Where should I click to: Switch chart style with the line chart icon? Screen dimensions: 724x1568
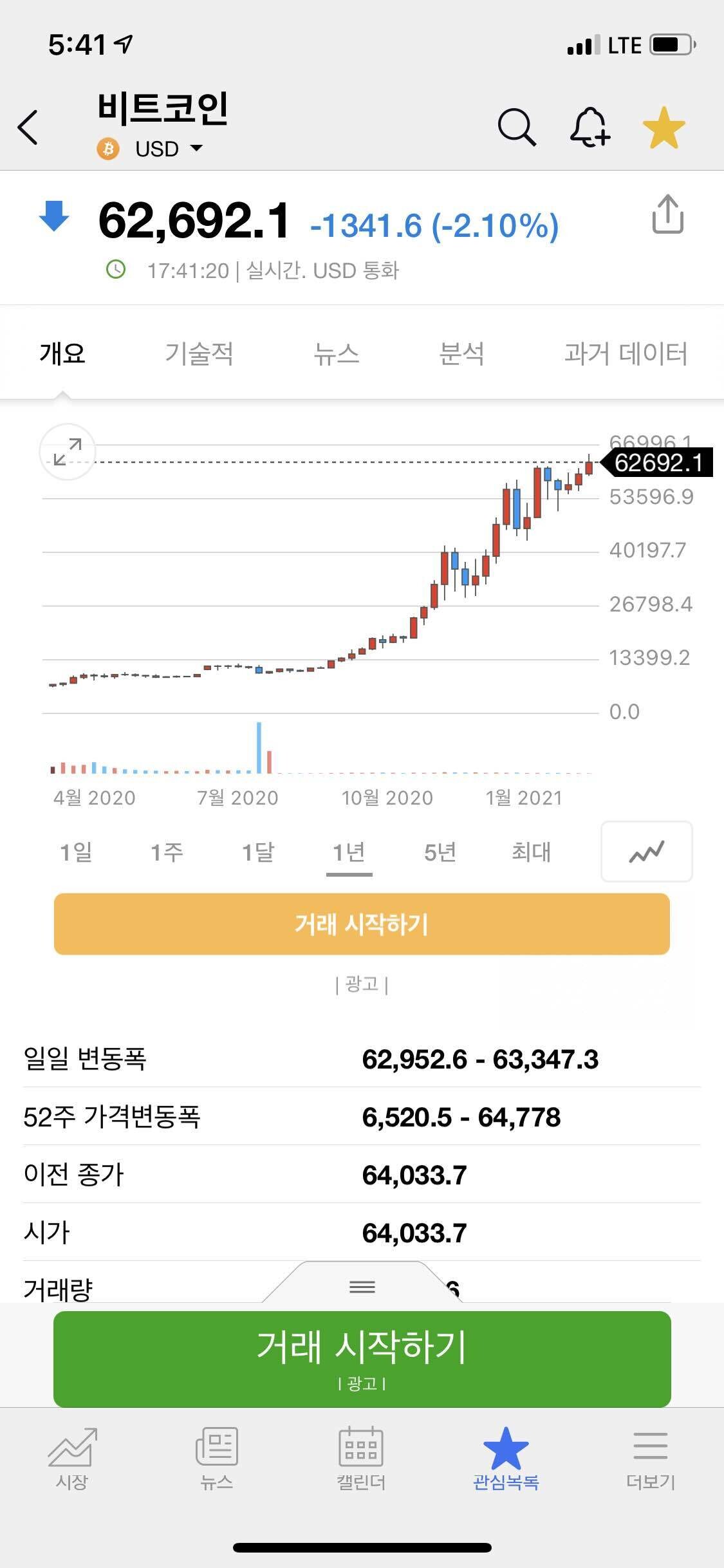pos(646,852)
